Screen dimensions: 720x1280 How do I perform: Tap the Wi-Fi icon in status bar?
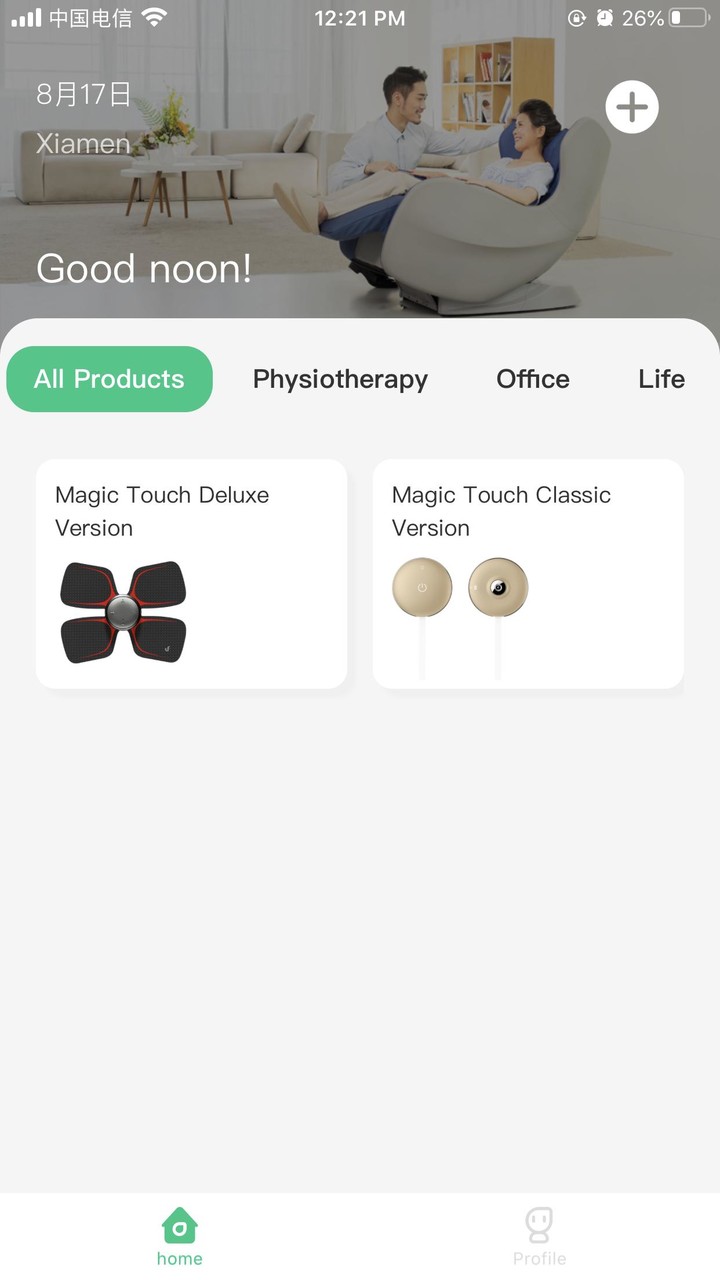[x=151, y=16]
